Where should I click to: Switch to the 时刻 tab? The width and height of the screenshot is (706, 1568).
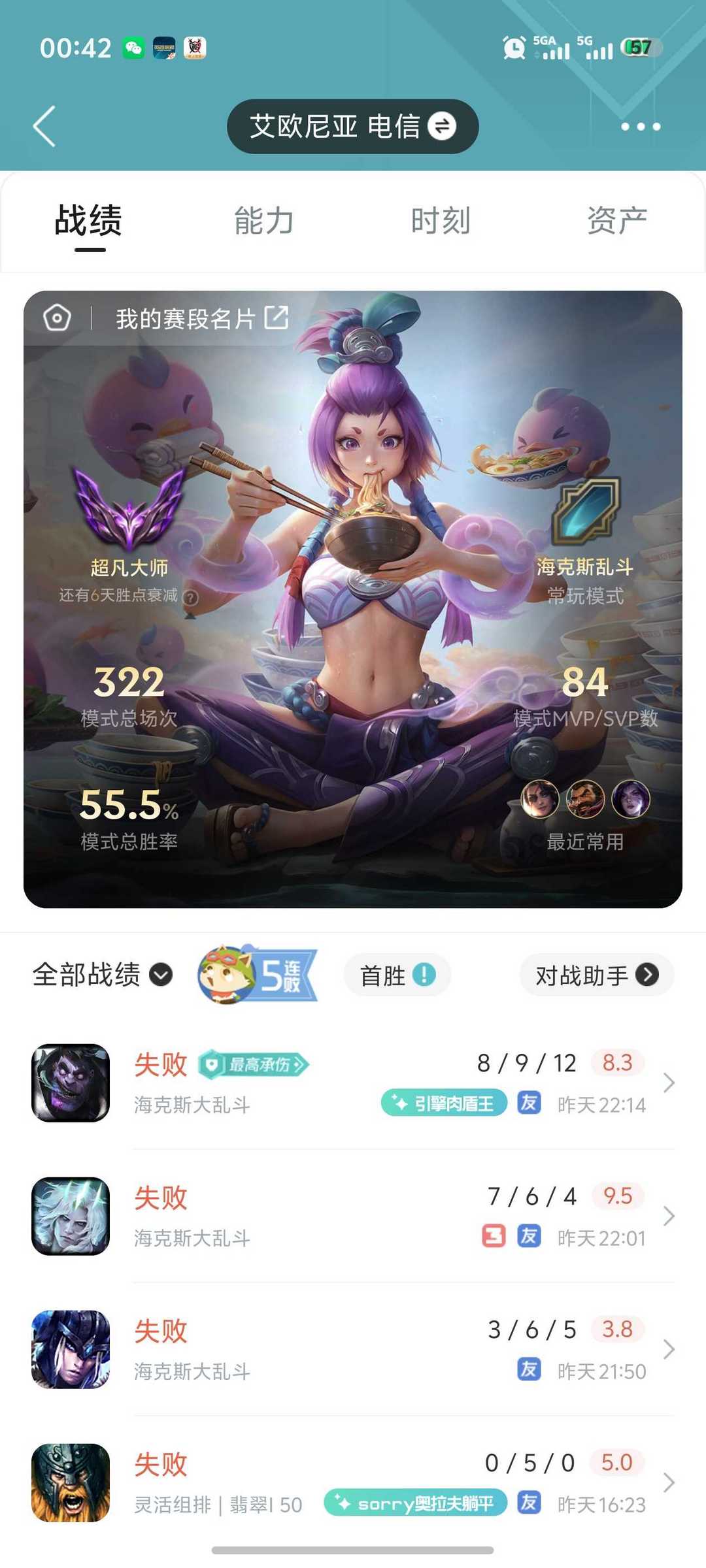click(441, 221)
